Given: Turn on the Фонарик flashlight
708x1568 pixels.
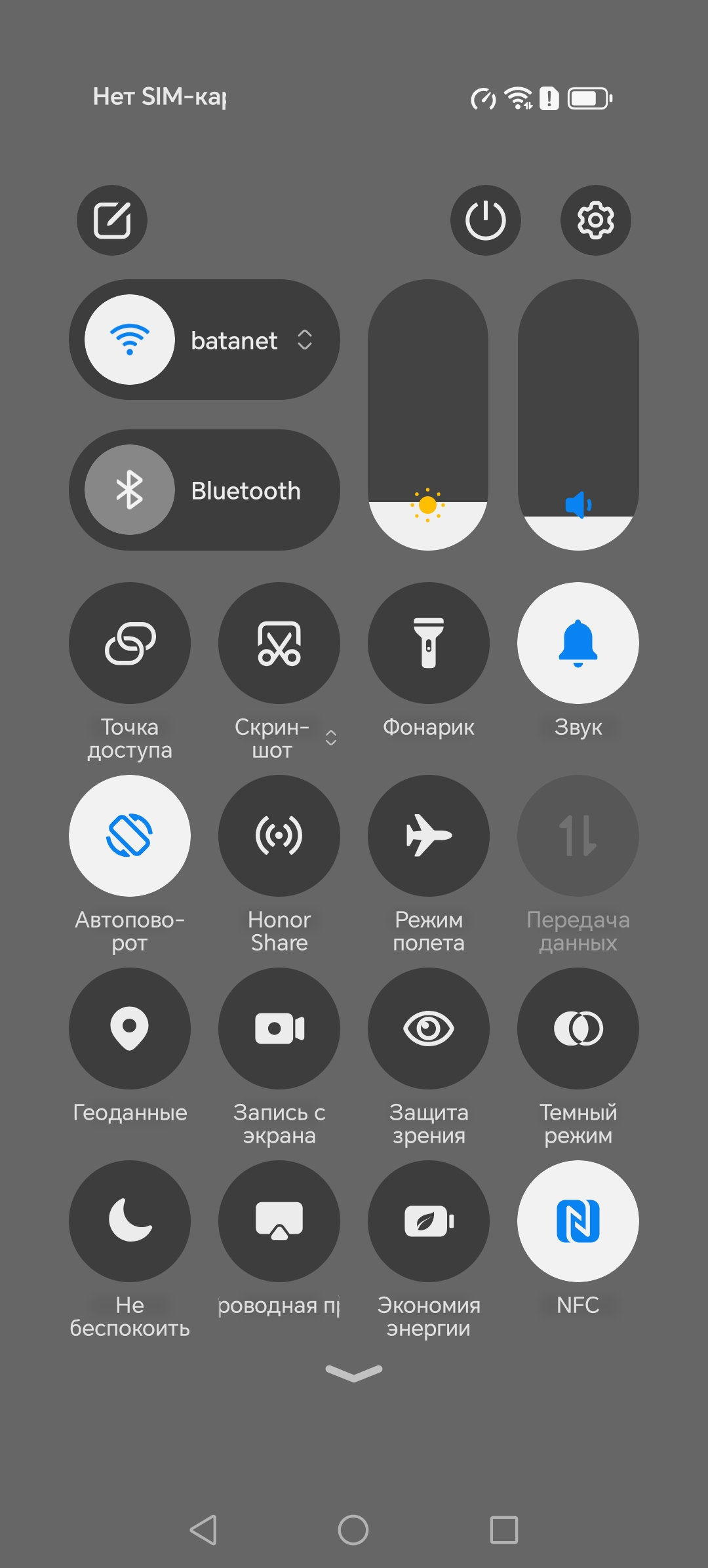Looking at the screenshot, I should pos(429,643).
